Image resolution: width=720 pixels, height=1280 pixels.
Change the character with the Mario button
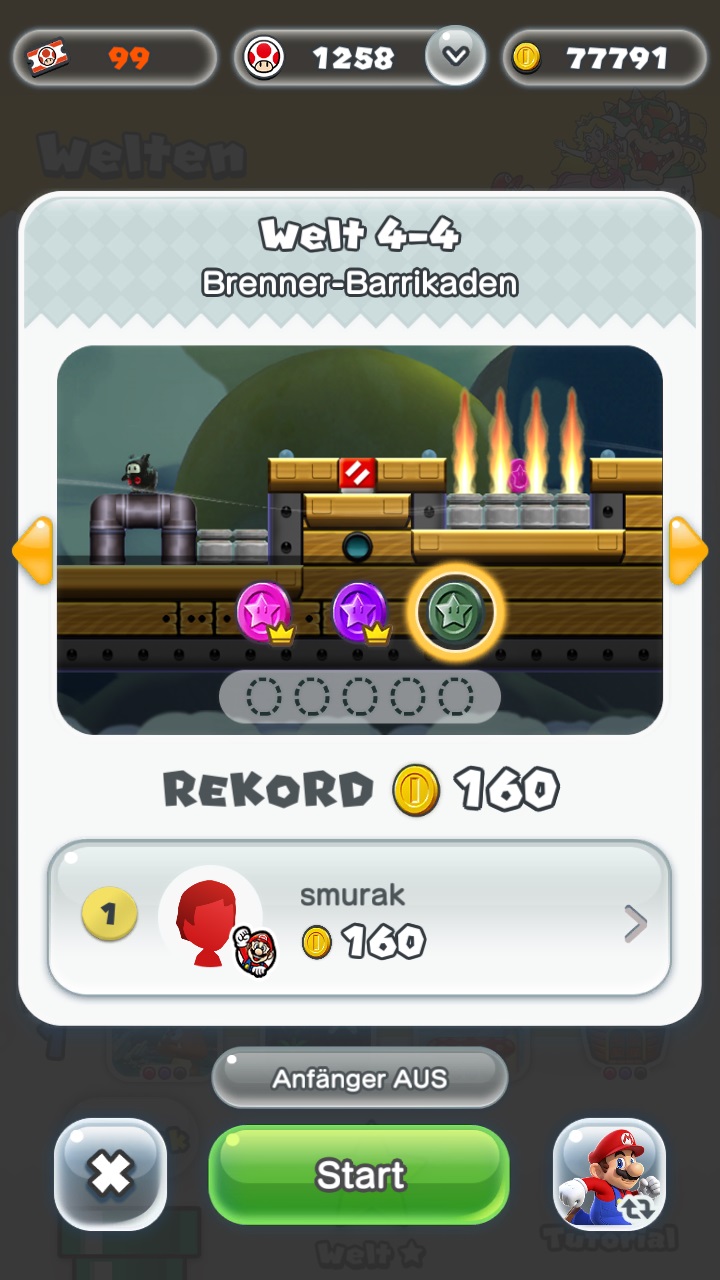[609, 1174]
